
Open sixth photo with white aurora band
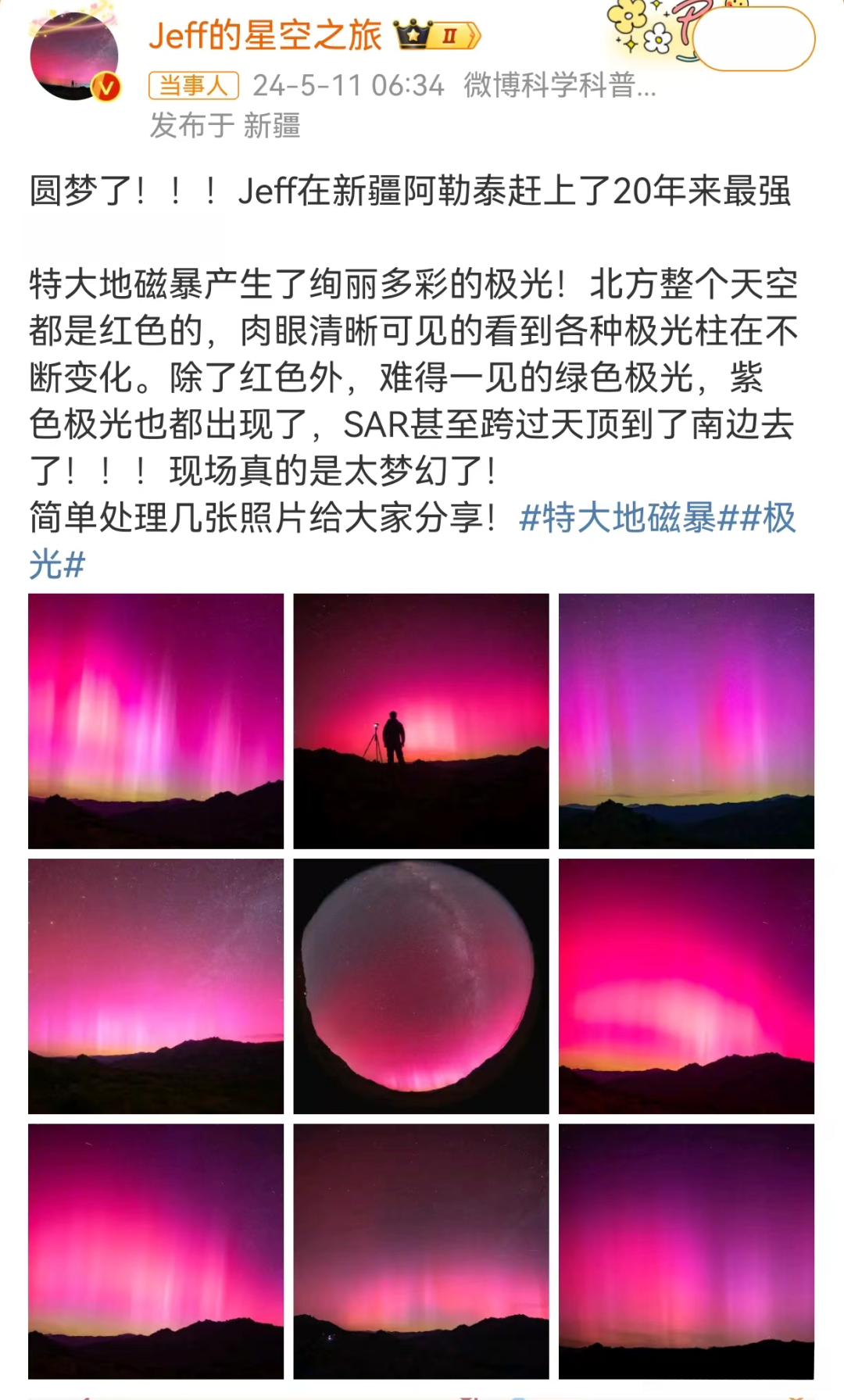coord(686,986)
